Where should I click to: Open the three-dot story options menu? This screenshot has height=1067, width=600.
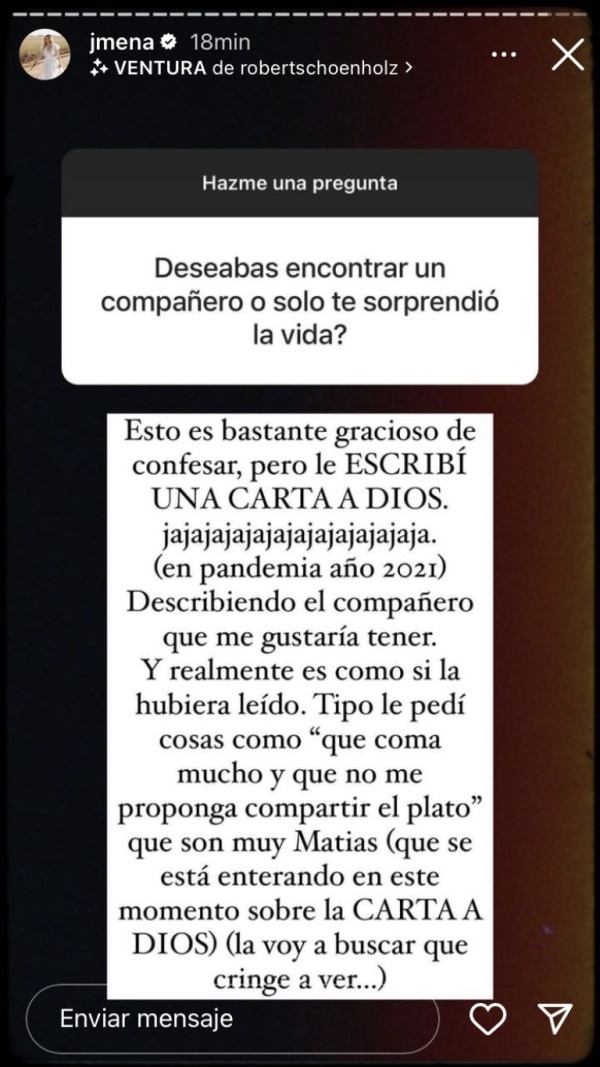click(503, 55)
